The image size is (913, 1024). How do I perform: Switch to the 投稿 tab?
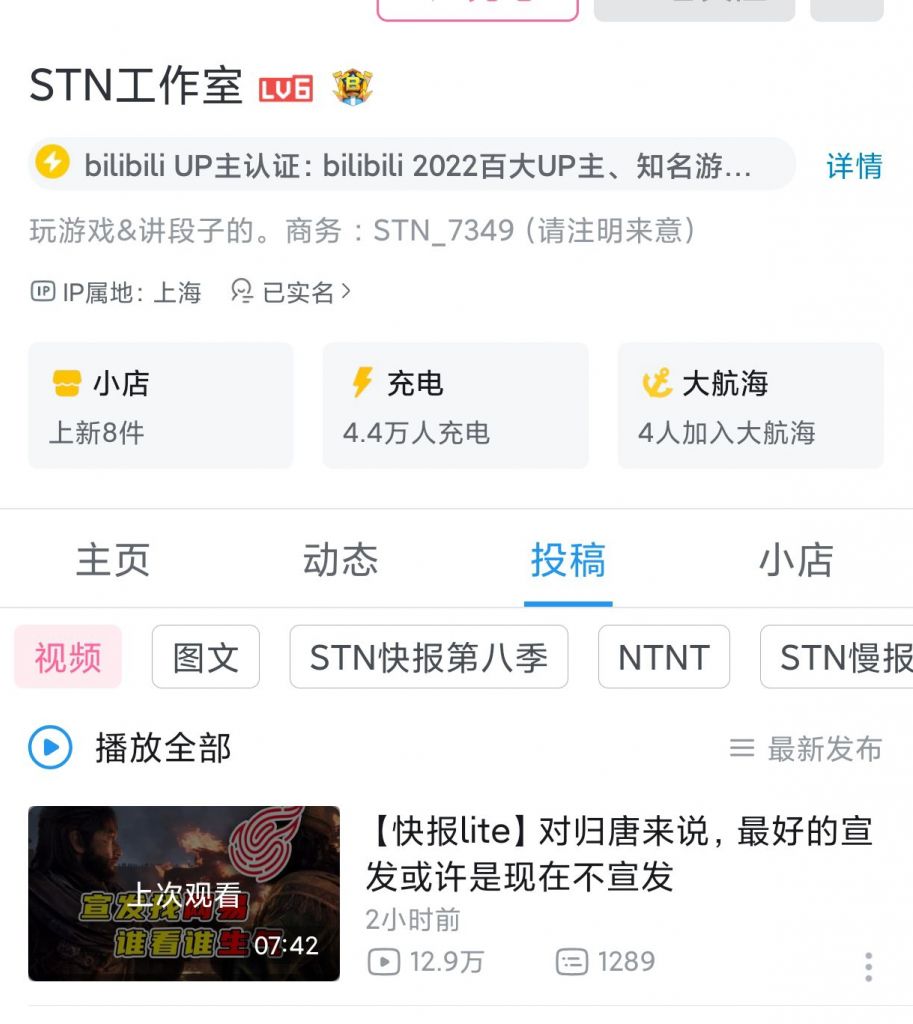[x=569, y=561]
